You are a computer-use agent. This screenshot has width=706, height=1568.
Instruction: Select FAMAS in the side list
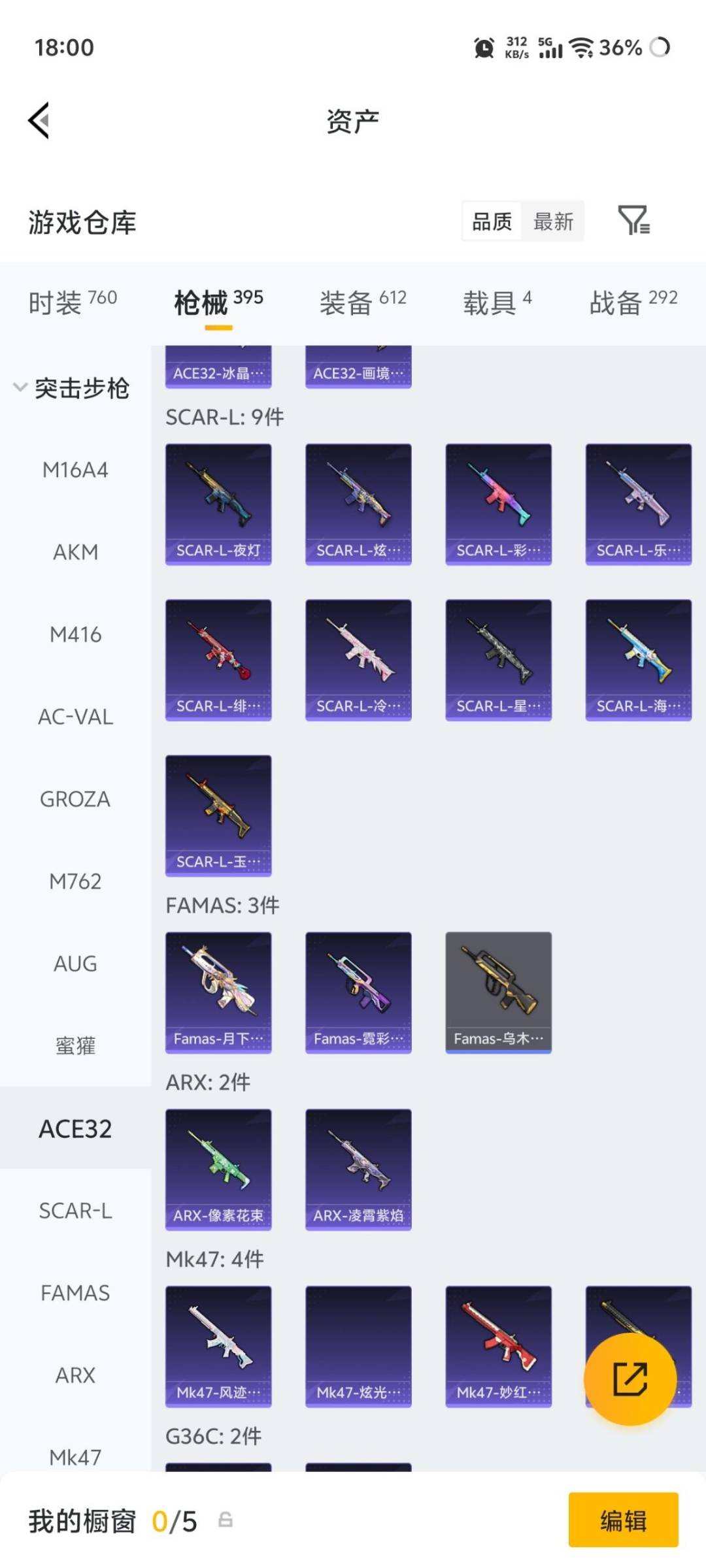tap(75, 1293)
